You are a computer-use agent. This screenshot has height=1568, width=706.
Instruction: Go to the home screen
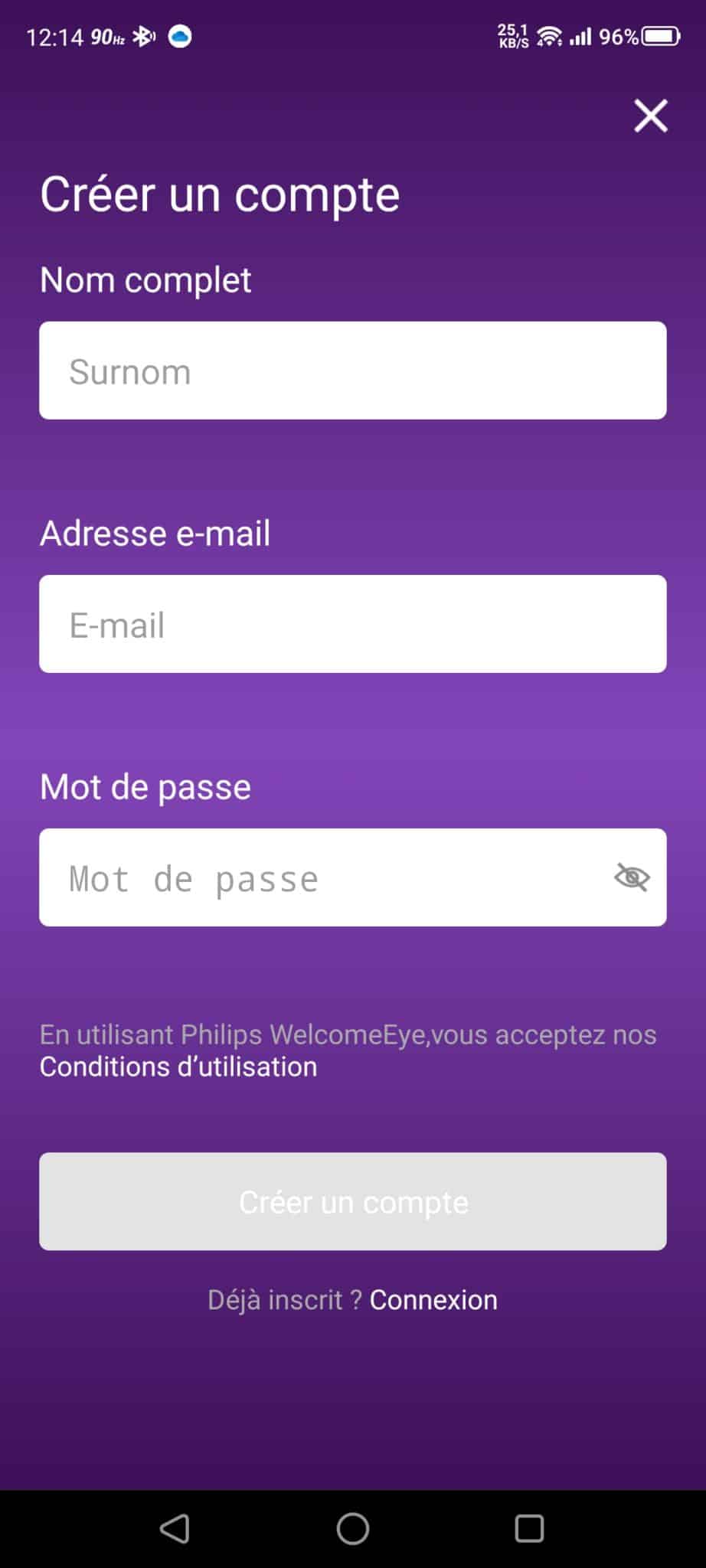353,1528
